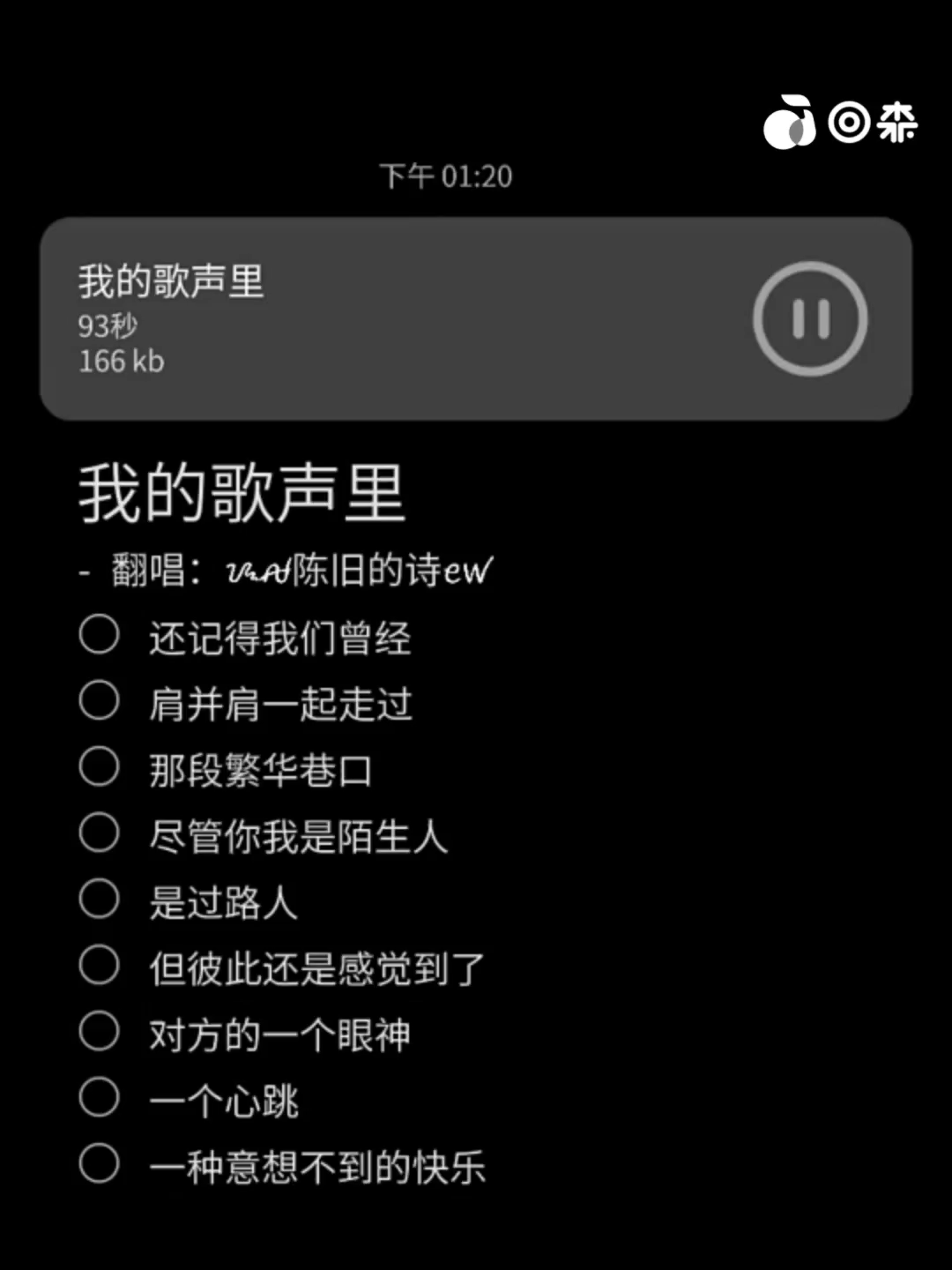Check the box beside 尽管你我是陌生人
Viewport: 952px width, 1270px height.
[x=99, y=833]
